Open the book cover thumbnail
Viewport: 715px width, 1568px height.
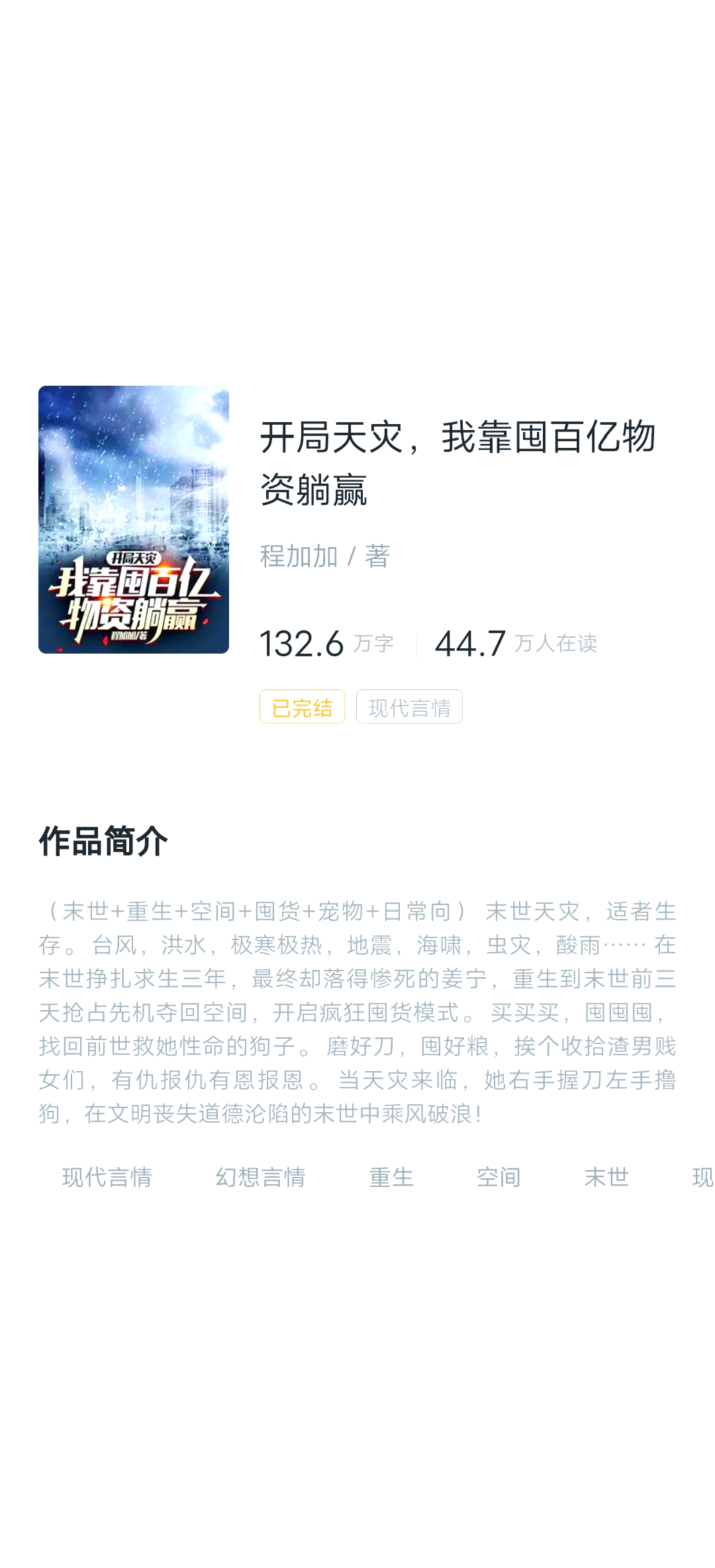[x=132, y=519]
